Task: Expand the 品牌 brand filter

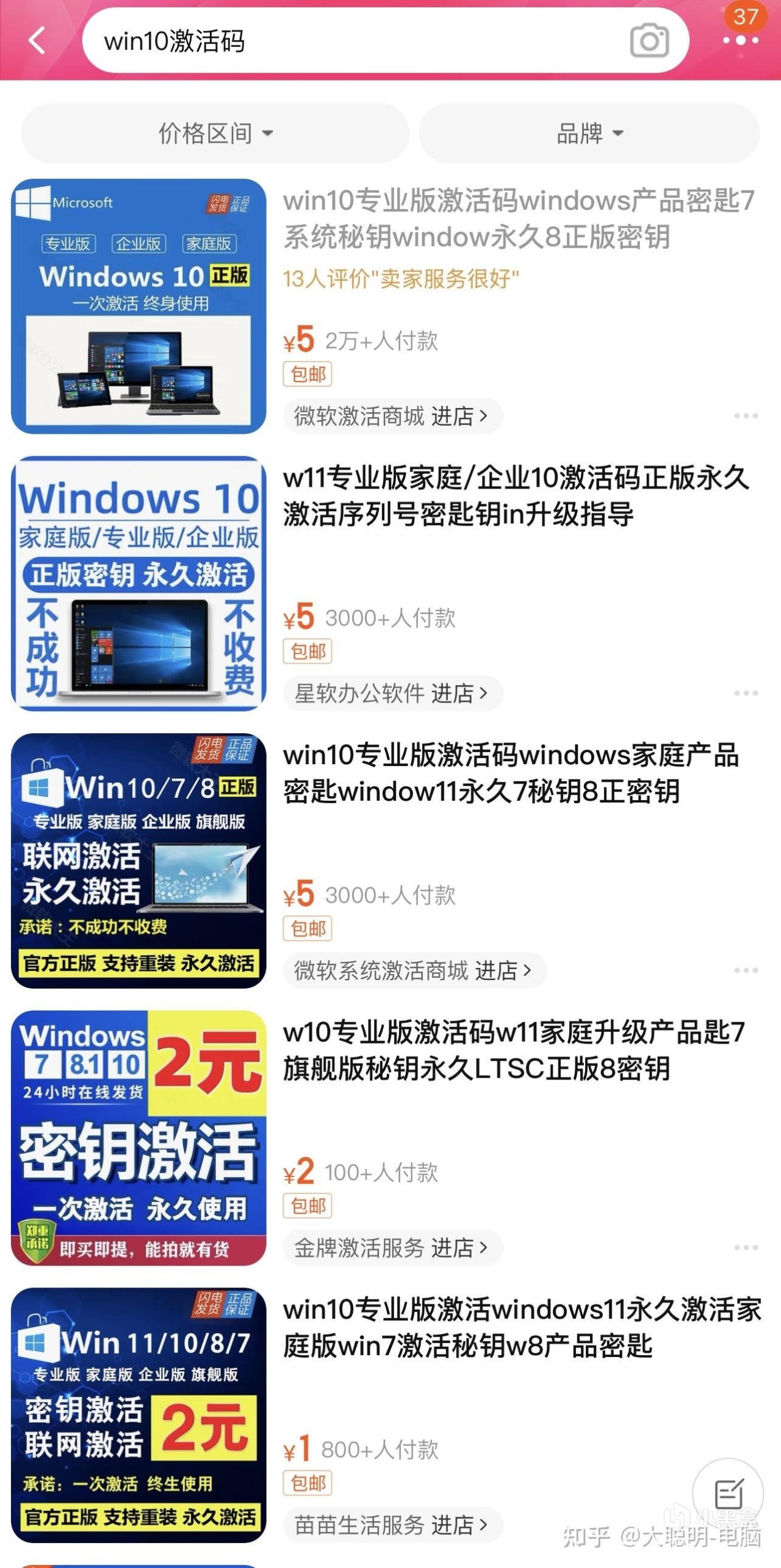Action: (589, 133)
